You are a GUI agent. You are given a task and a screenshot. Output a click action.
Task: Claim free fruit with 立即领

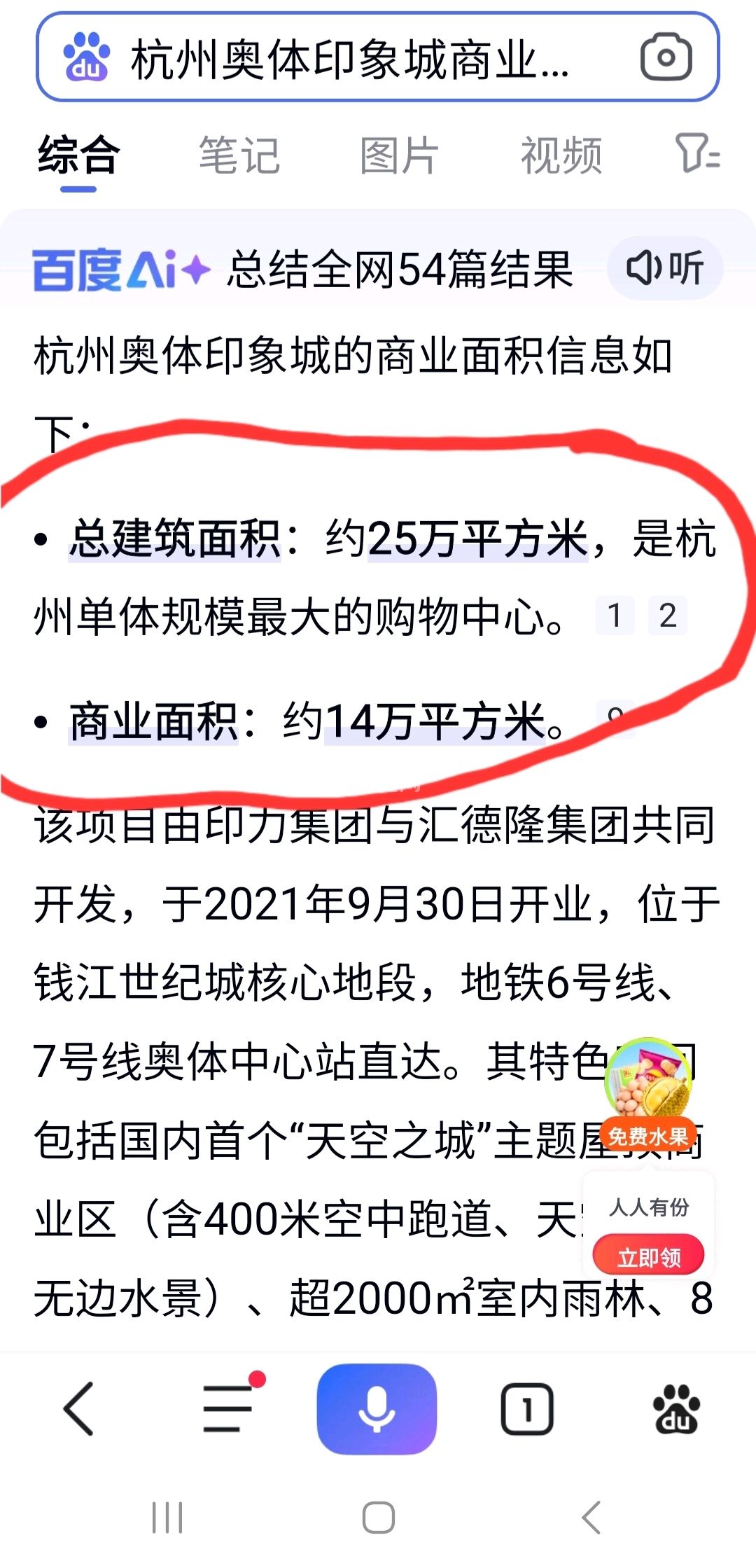(x=648, y=1258)
